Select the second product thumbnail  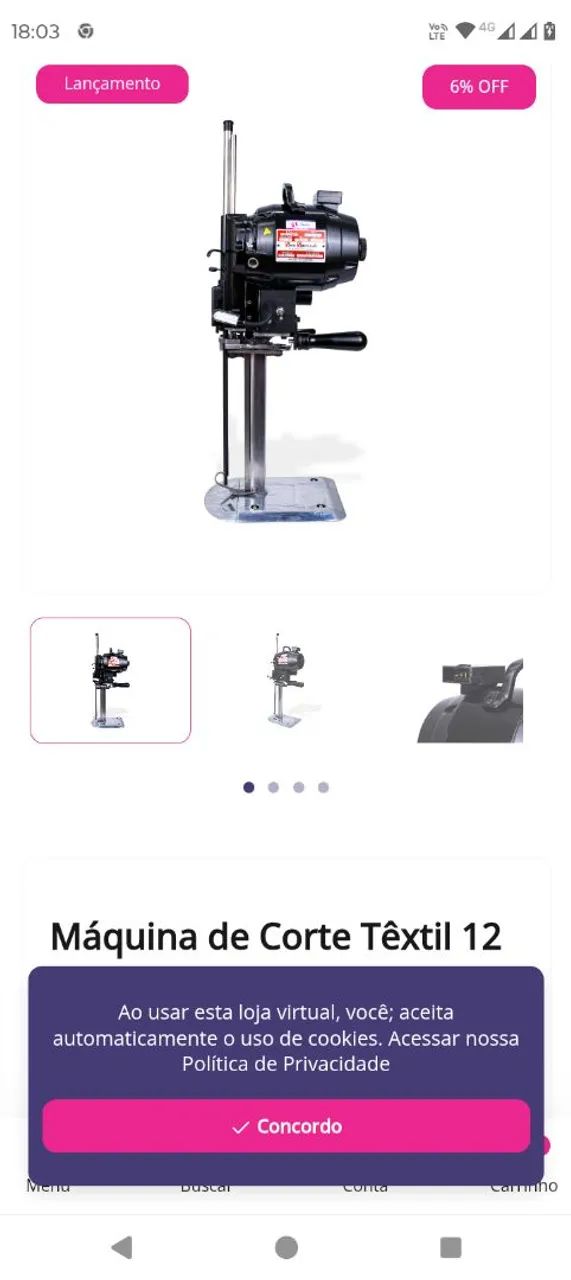point(286,680)
